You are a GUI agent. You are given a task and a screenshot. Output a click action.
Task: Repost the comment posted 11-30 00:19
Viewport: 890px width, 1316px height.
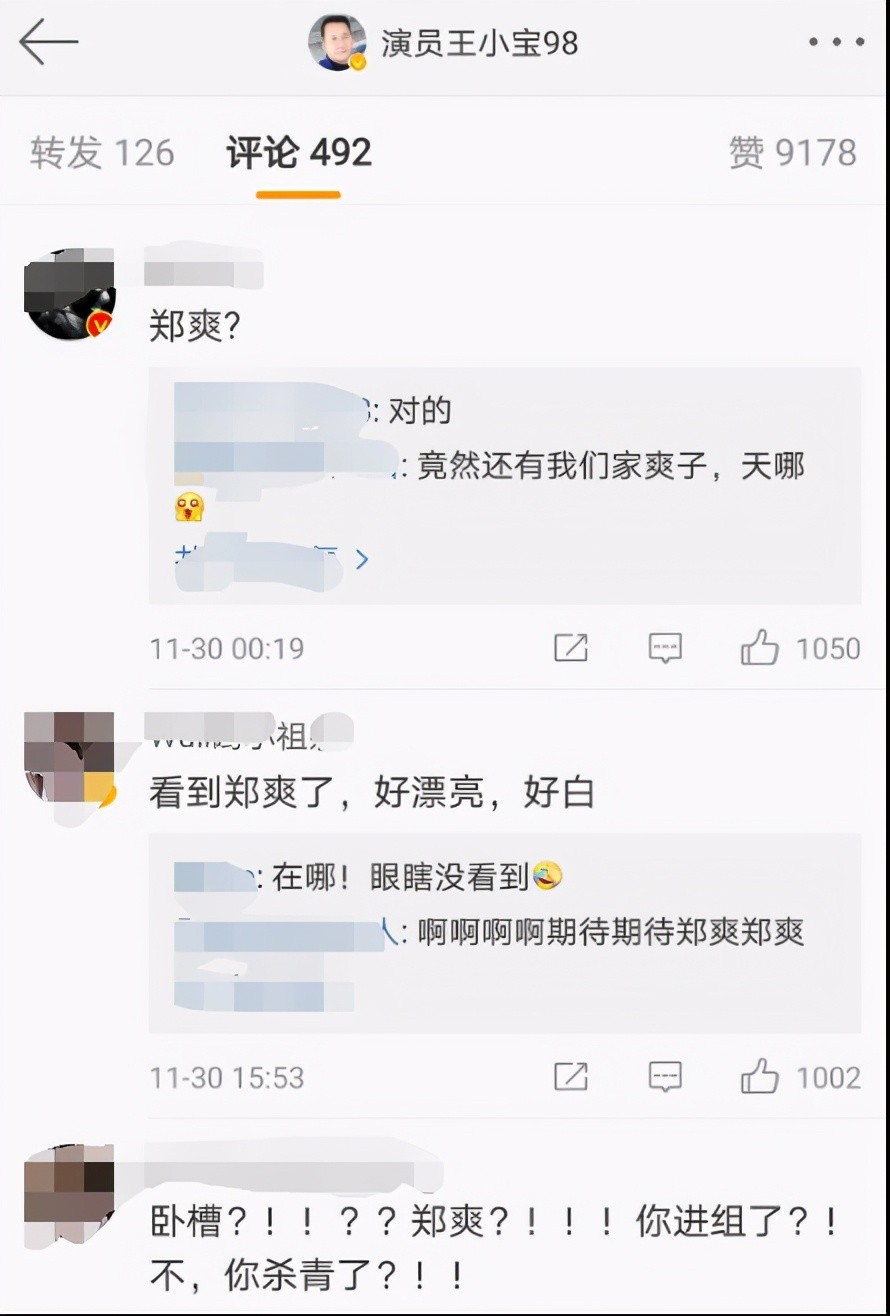pos(571,649)
